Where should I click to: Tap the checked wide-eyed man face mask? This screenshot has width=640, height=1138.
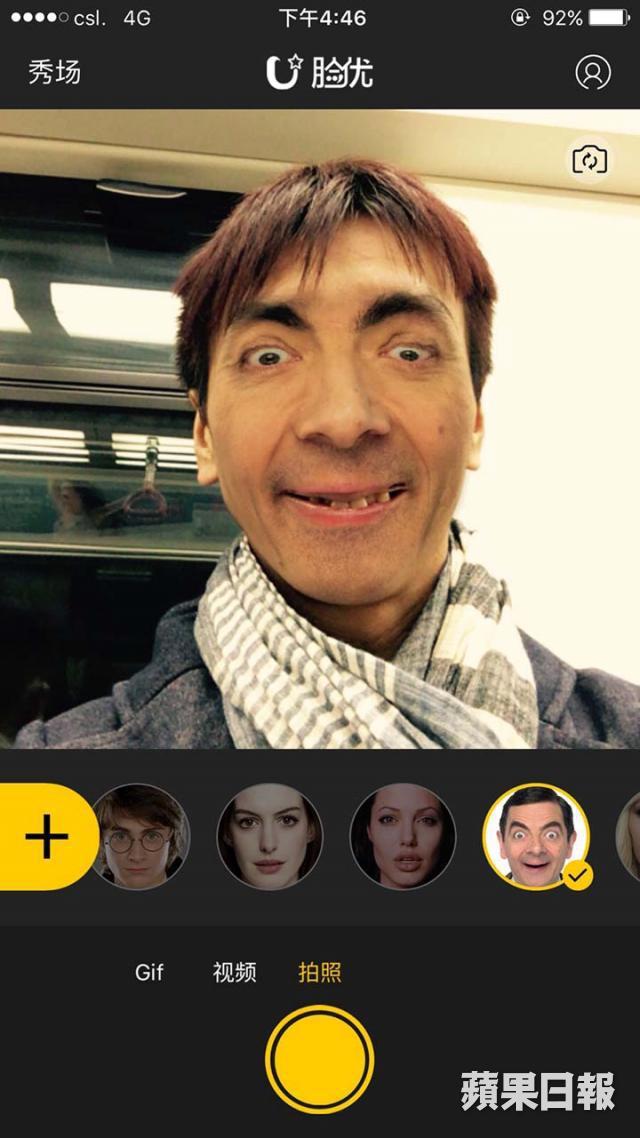536,837
